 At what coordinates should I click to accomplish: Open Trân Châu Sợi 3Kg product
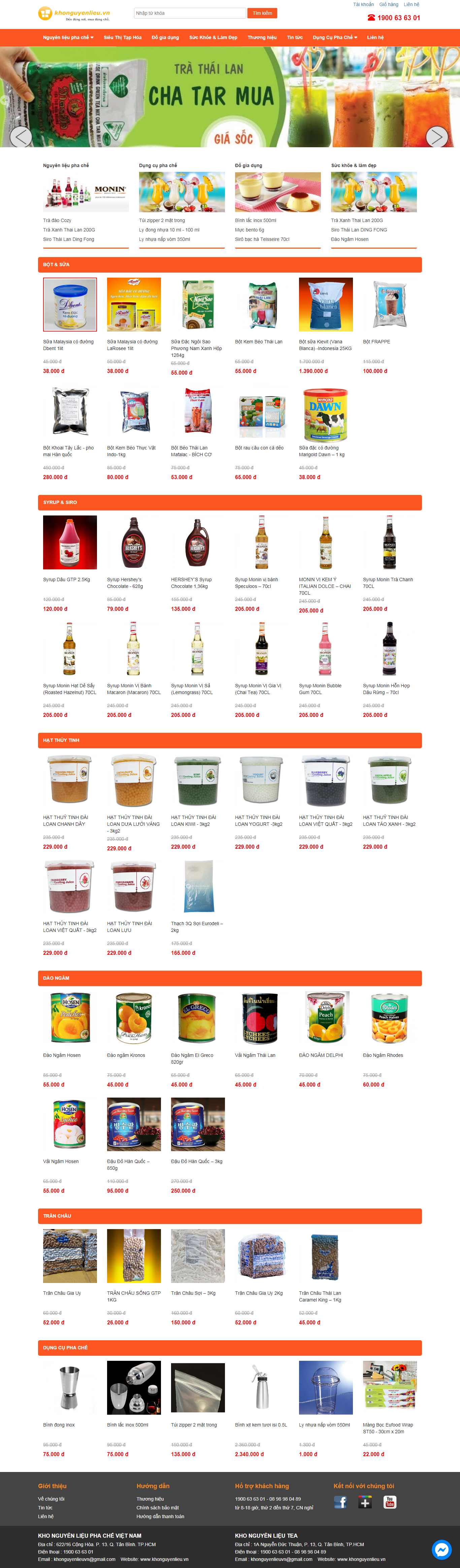coord(197,1256)
